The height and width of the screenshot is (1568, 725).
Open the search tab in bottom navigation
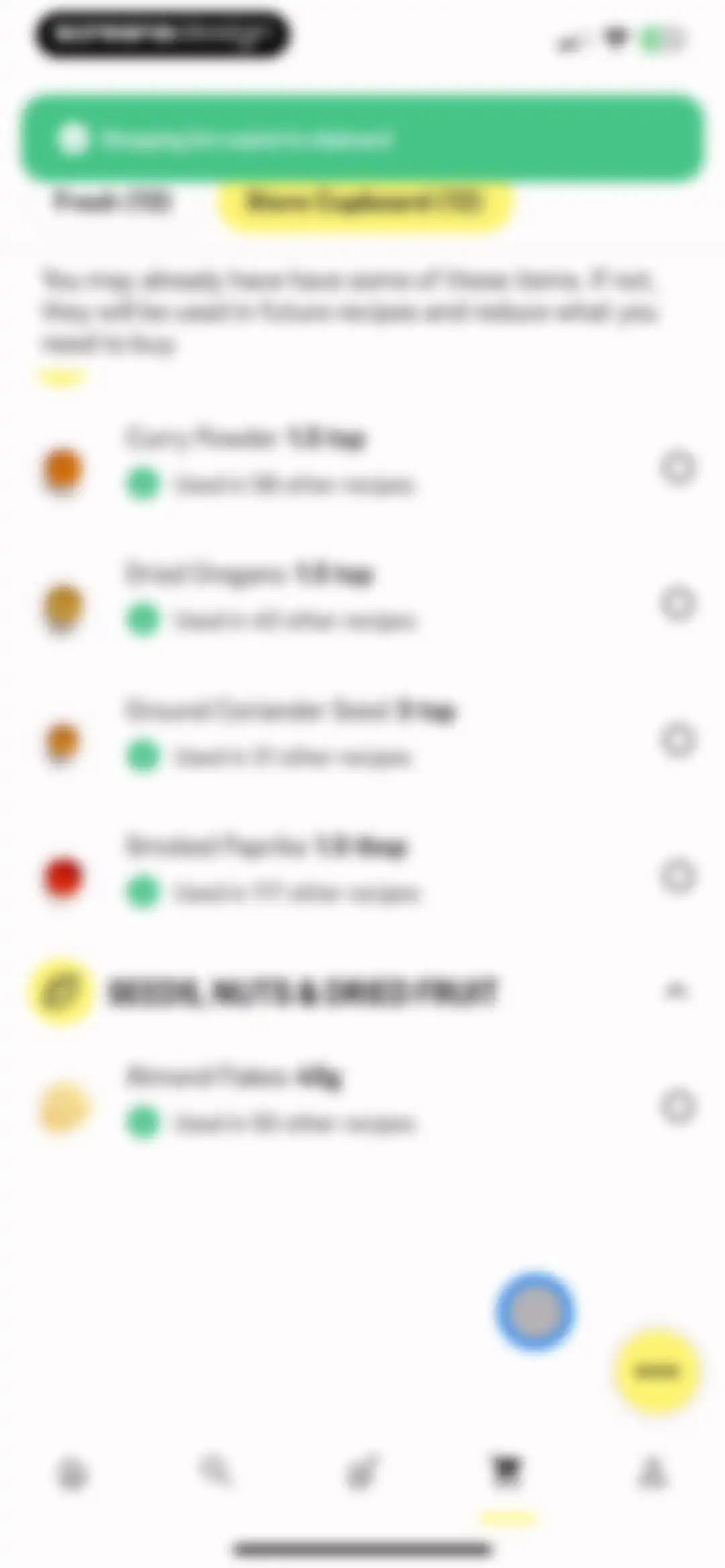pyautogui.click(x=215, y=1471)
